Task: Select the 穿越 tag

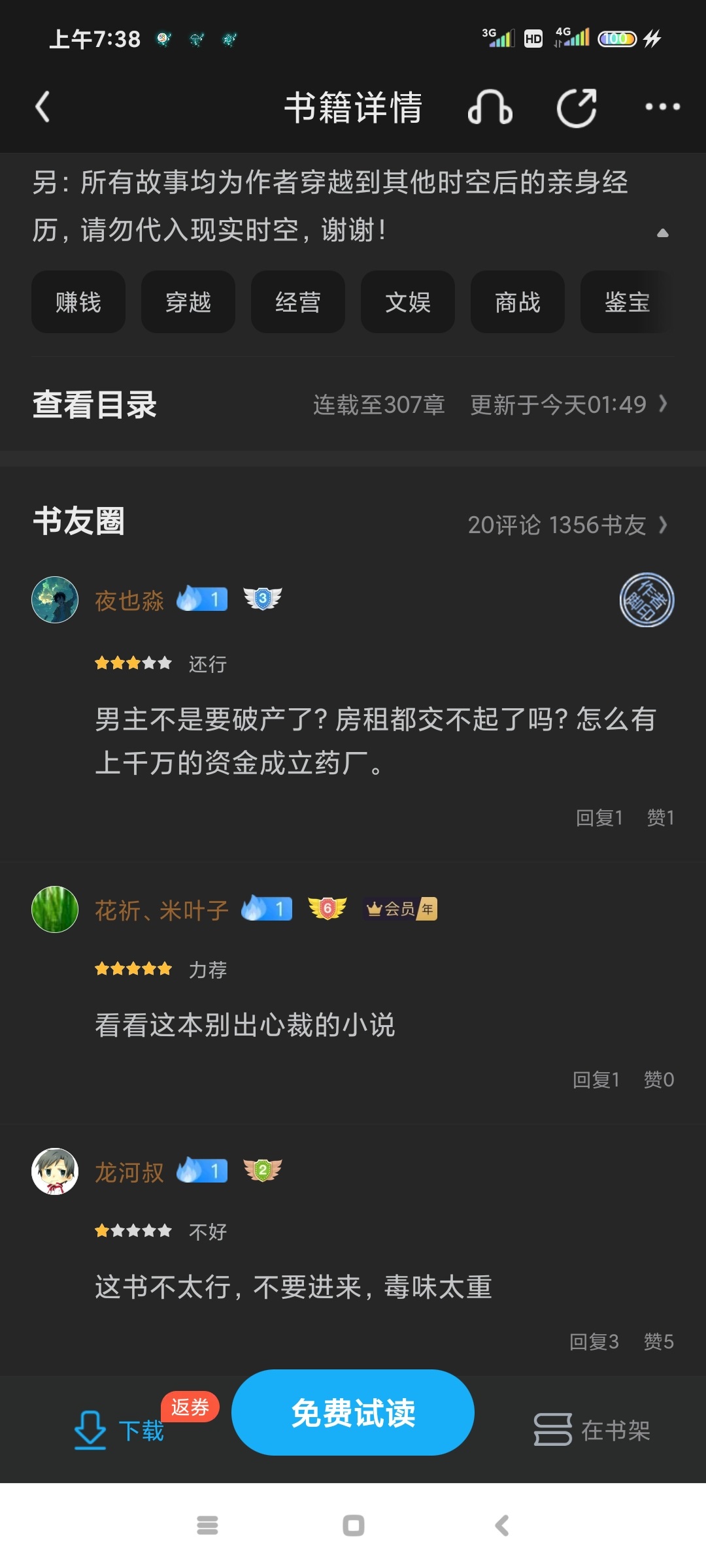Action: click(188, 302)
